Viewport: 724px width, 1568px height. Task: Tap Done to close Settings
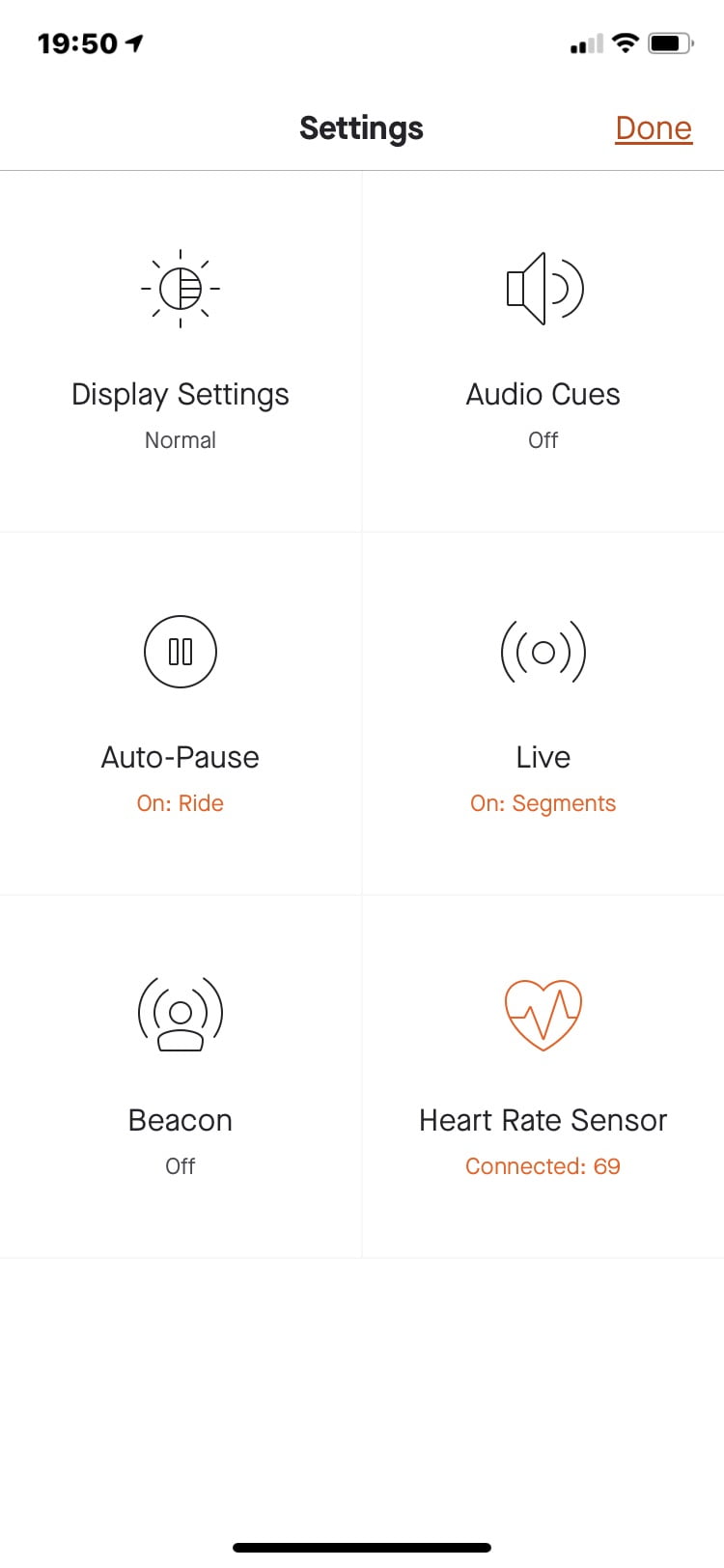(x=654, y=128)
